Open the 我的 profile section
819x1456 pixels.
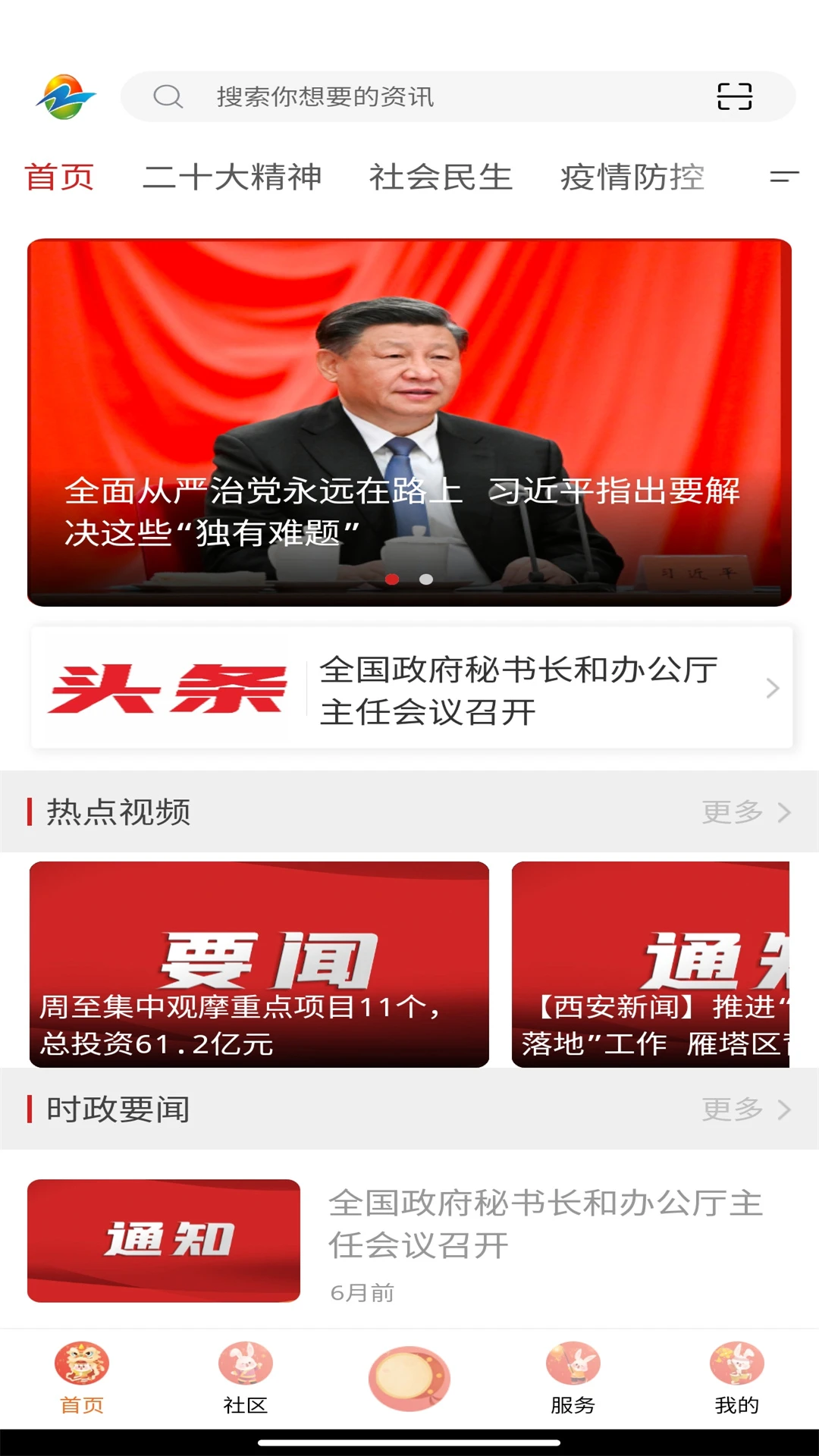point(736,1379)
